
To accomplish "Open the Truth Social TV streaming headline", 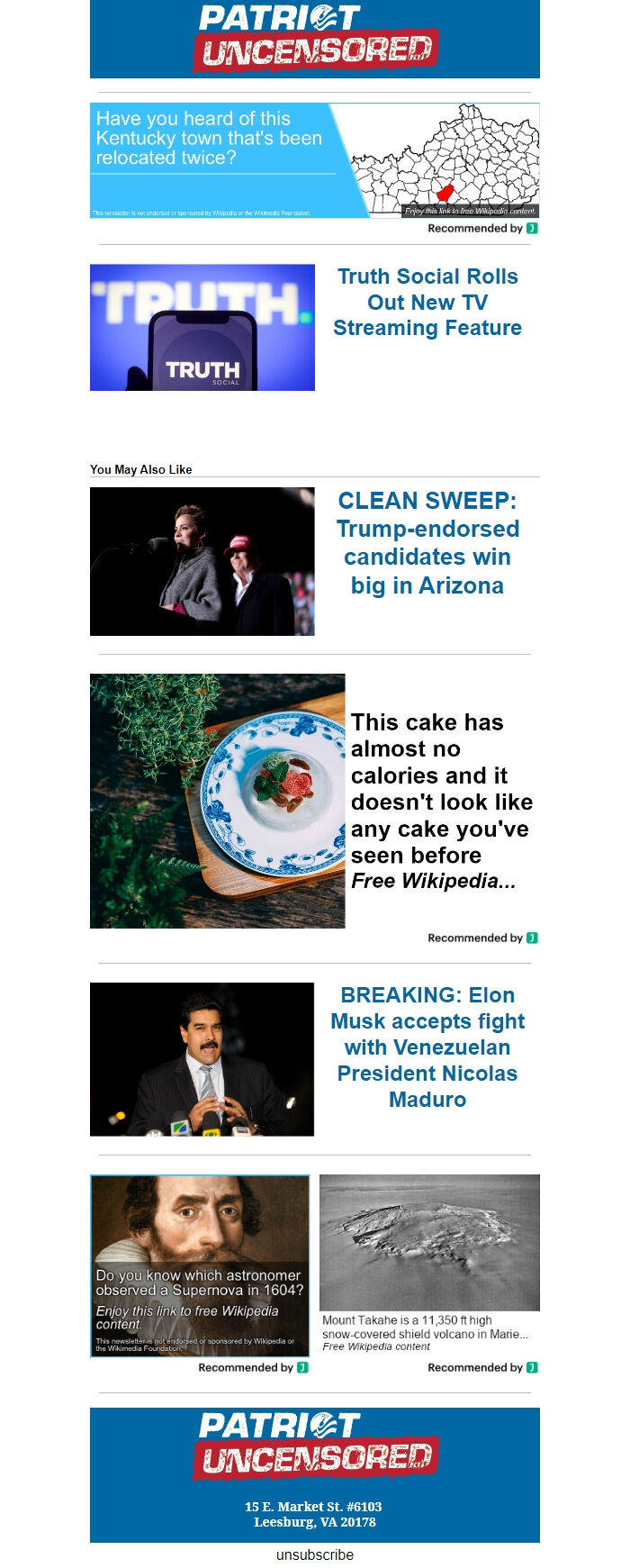I will pos(427,302).
